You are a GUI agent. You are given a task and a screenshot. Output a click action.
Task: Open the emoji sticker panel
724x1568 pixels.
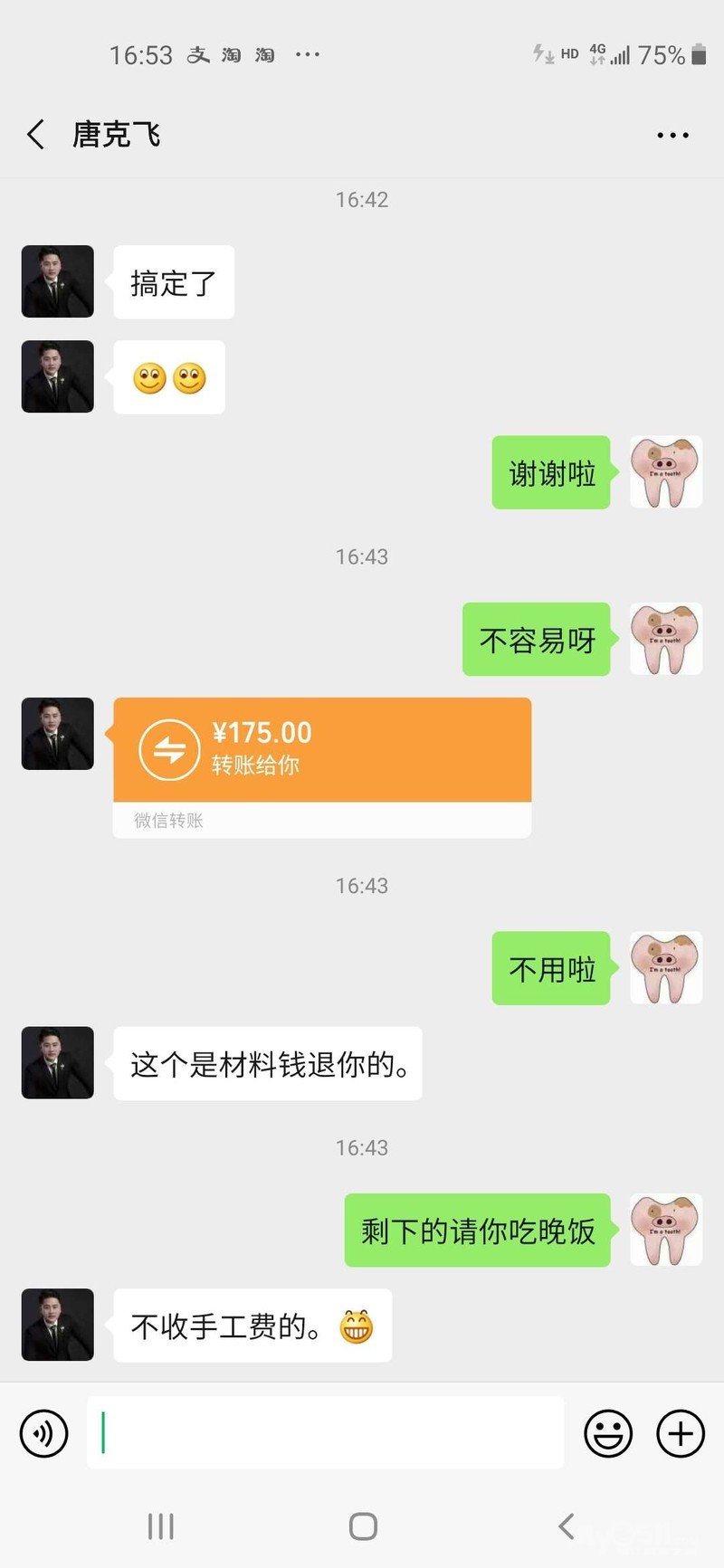(x=608, y=1433)
